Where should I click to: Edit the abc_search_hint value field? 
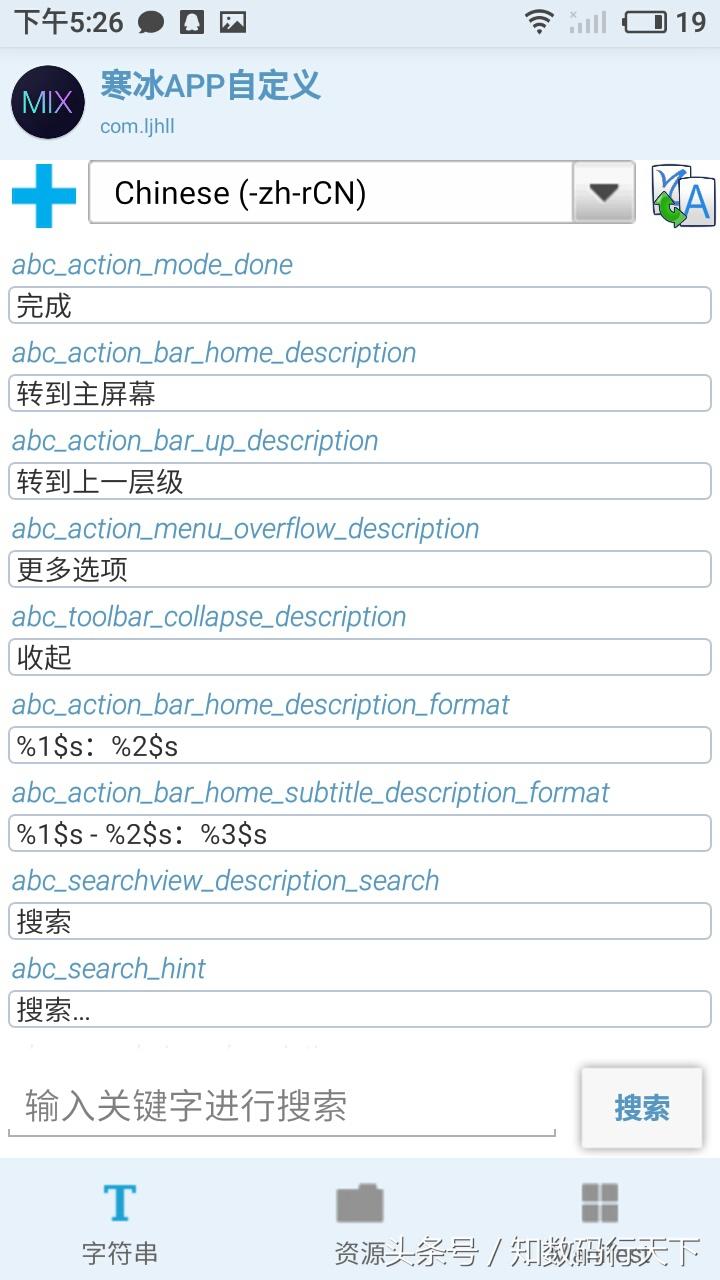pos(360,1010)
